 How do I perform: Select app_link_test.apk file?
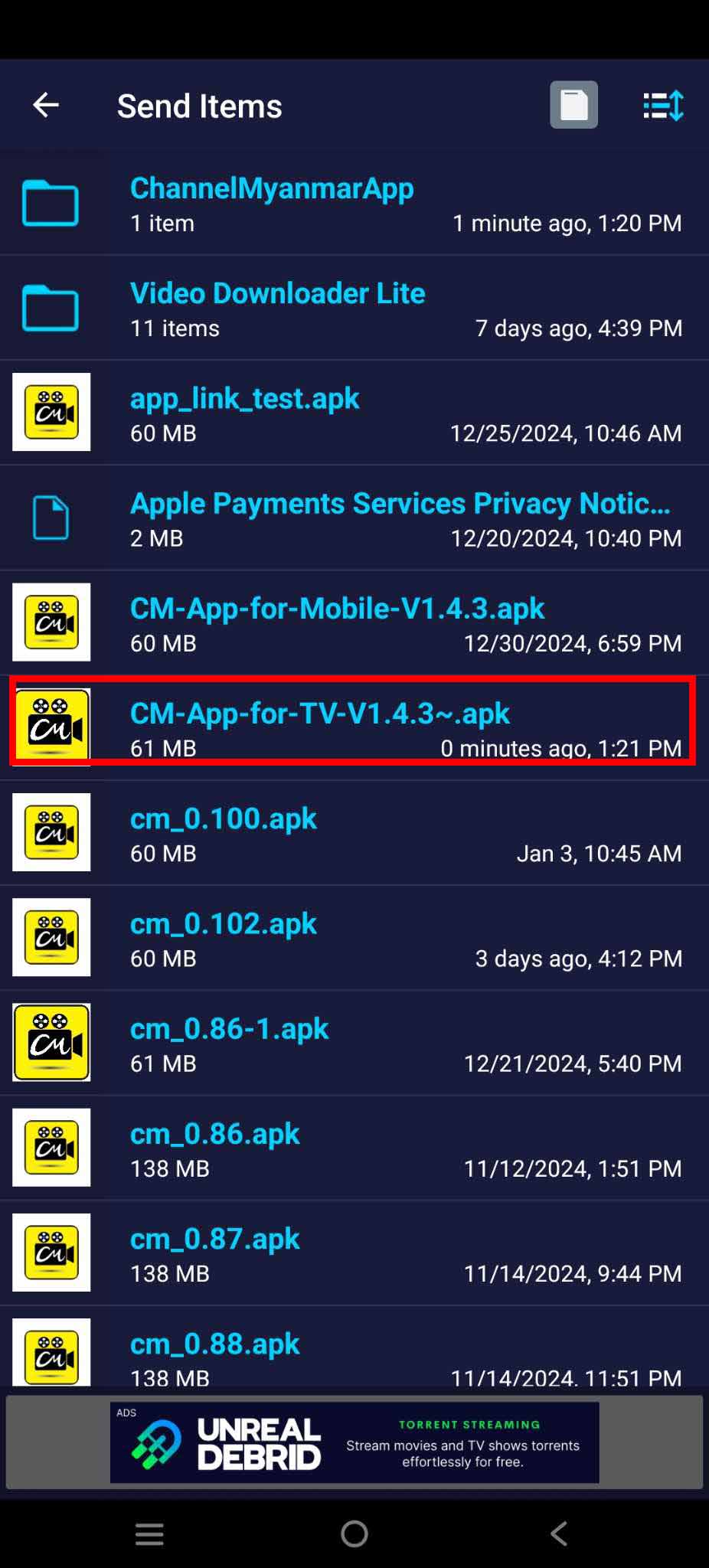click(x=354, y=413)
